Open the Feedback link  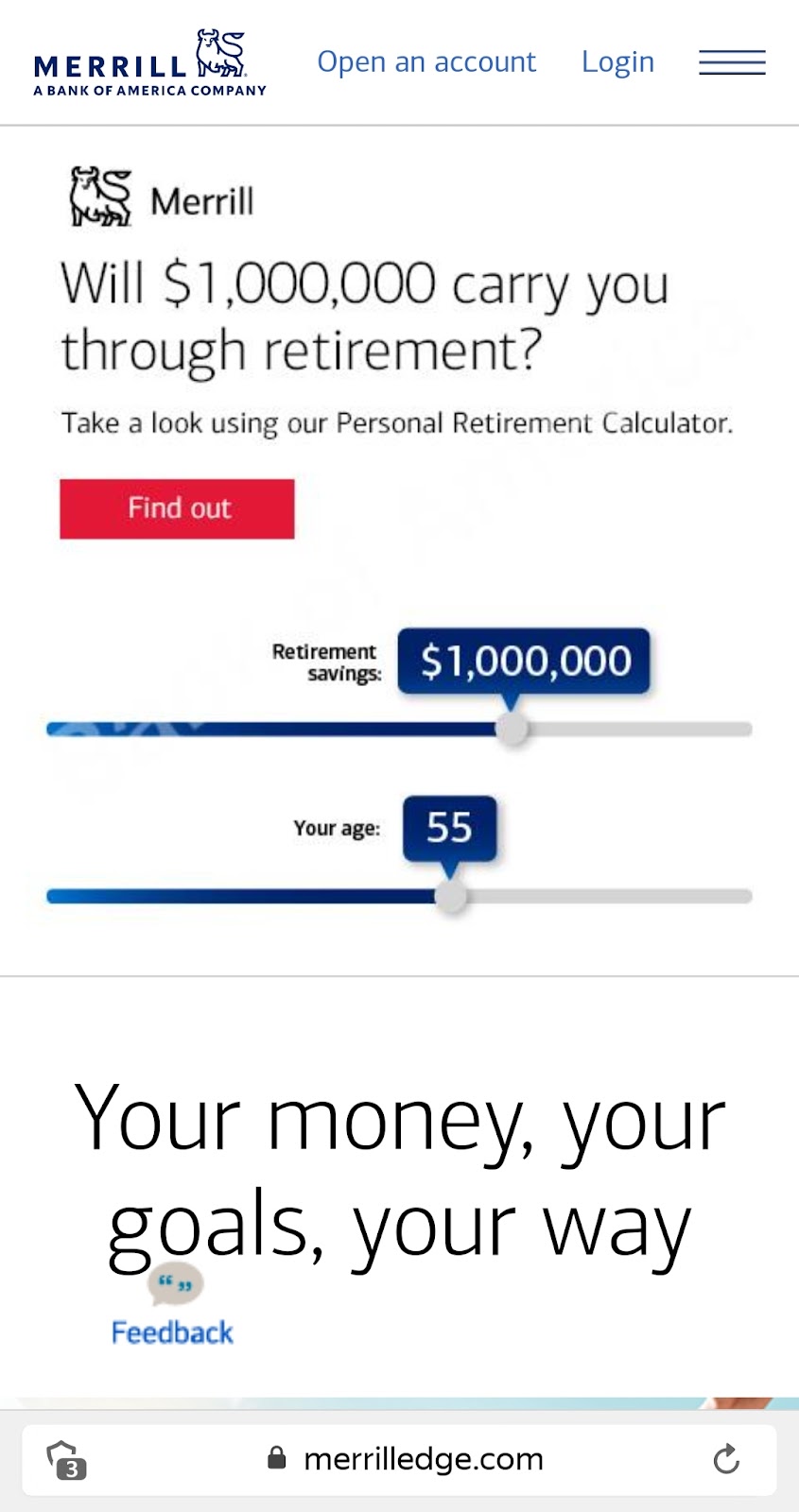click(172, 1332)
